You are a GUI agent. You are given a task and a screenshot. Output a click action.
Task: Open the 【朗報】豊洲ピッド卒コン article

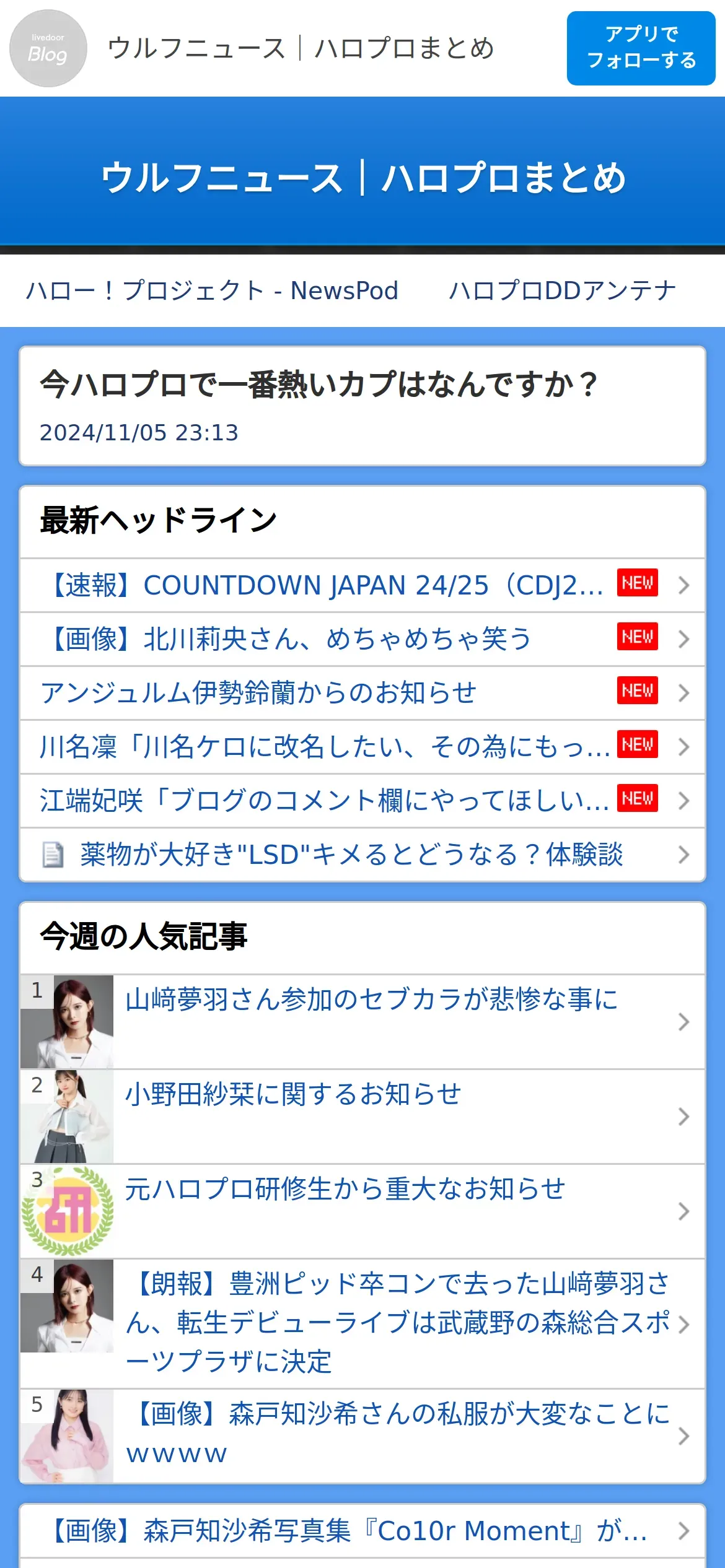(x=362, y=1323)
